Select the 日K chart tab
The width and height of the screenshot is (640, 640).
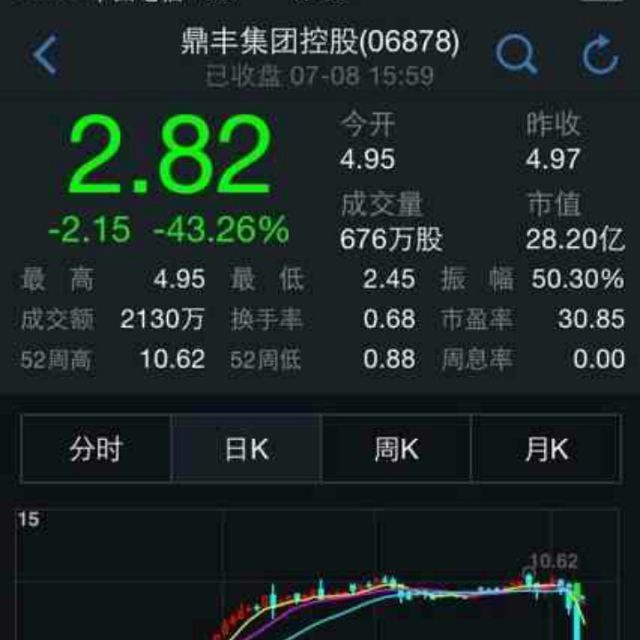[246, 450]
